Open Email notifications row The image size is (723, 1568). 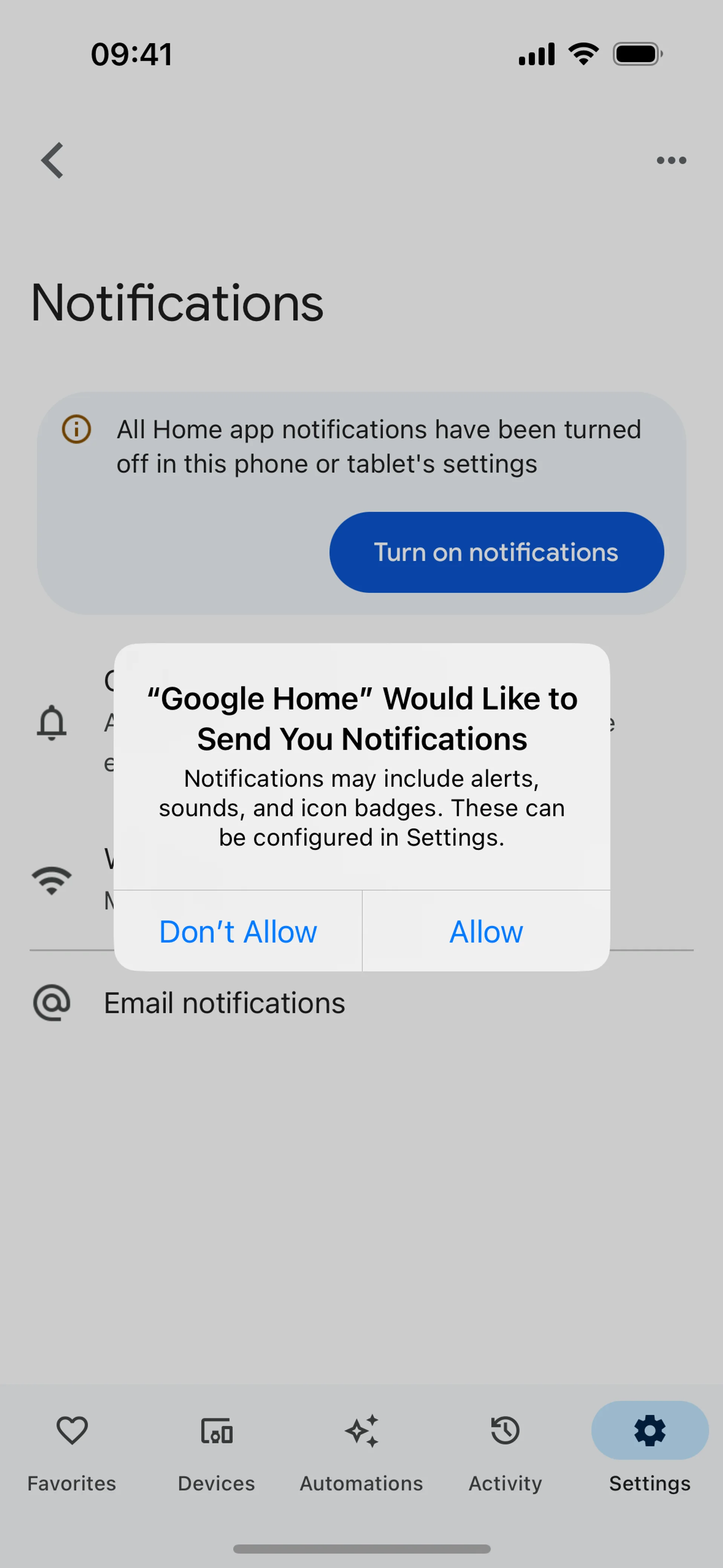click(x=361, y=1003)
